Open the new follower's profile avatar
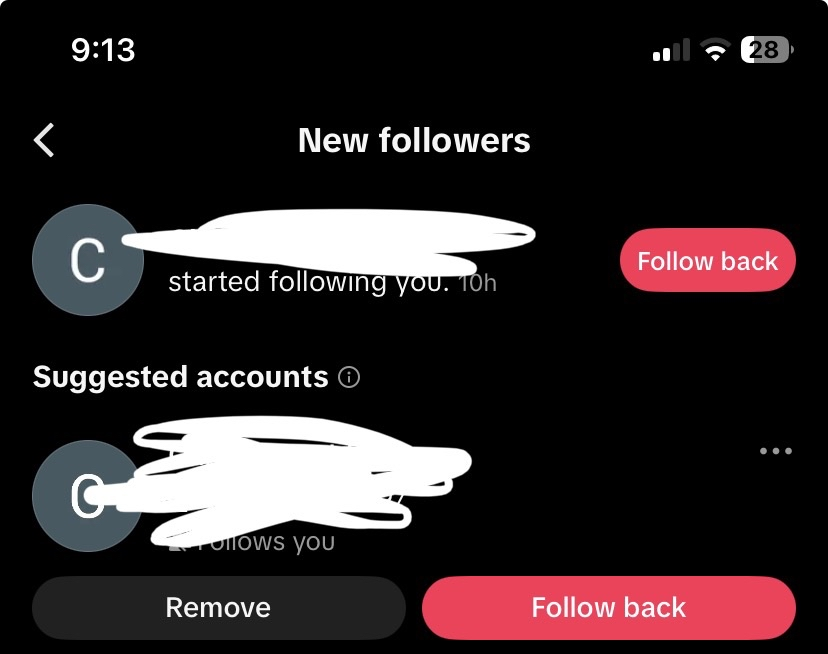The height and width of the screenshot is (654, 828). click(x=87, y=260)
